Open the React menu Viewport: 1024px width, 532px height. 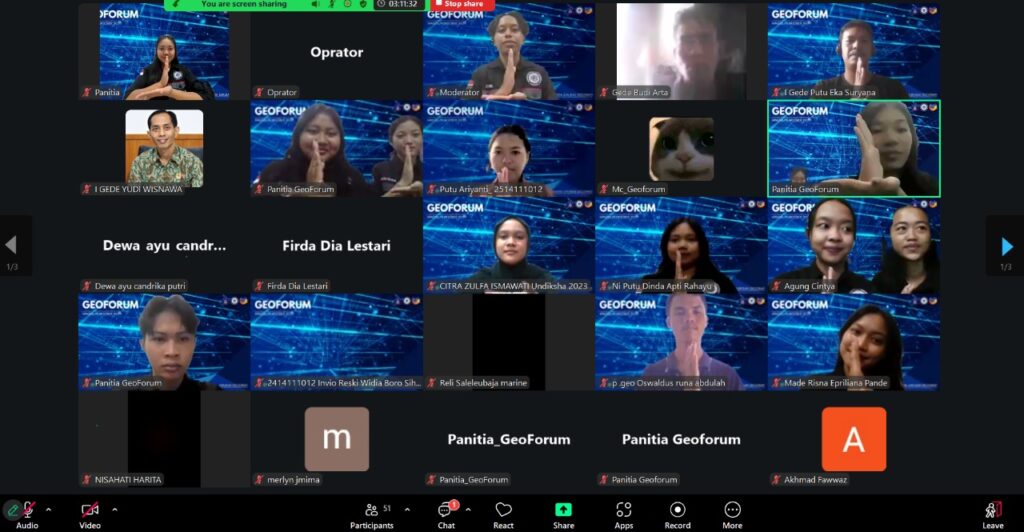tap(503, 511)
